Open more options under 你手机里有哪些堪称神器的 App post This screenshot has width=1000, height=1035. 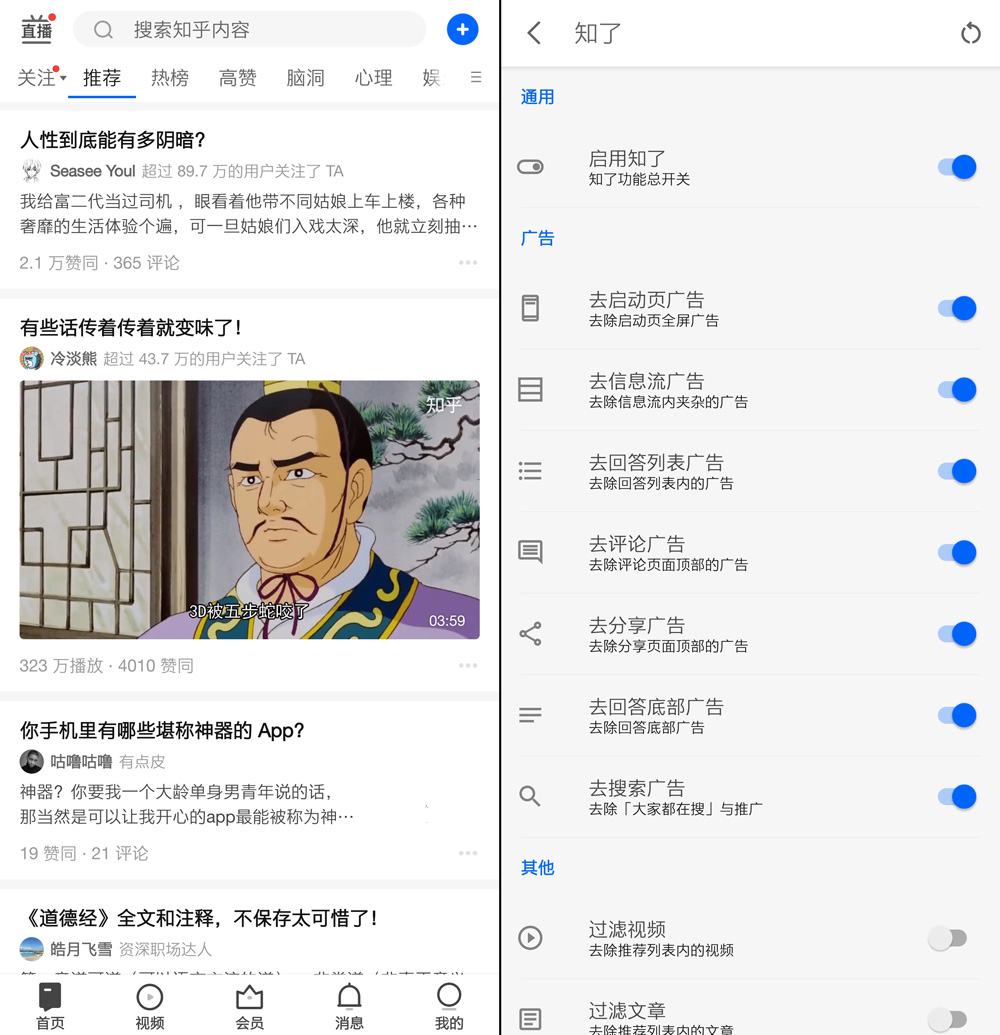468,853
